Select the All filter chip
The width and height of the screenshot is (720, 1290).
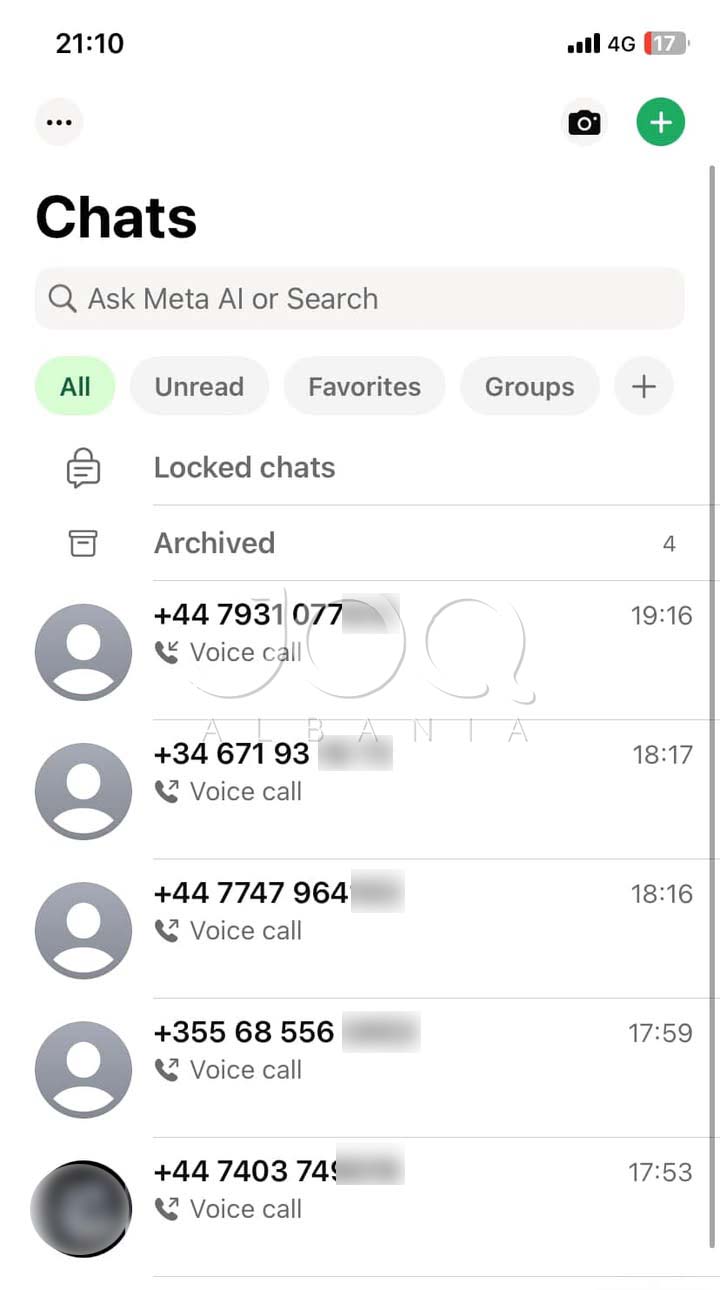(x=75, y=386)
